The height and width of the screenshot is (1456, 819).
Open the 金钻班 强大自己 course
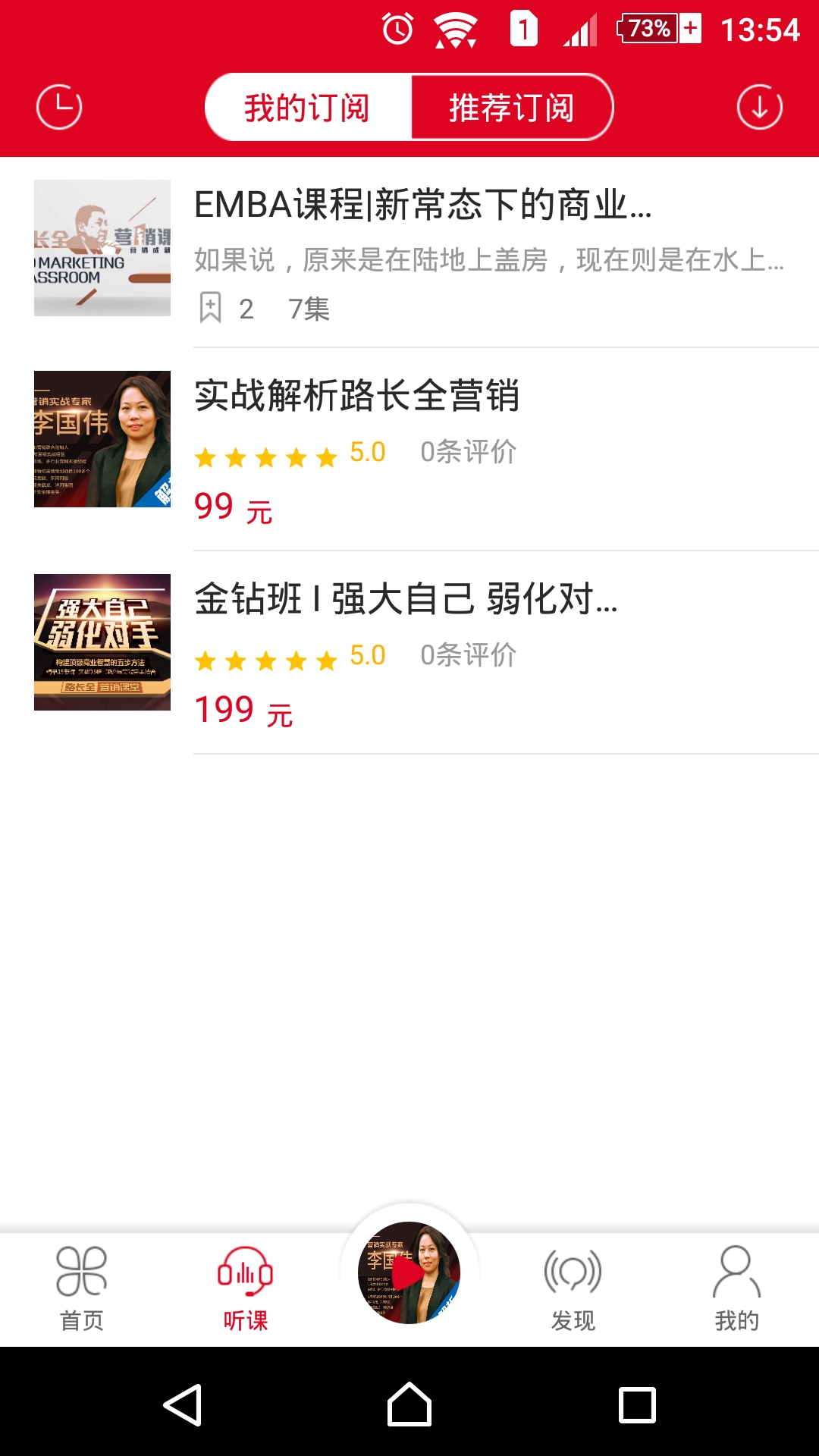click(x=425, y=651)
